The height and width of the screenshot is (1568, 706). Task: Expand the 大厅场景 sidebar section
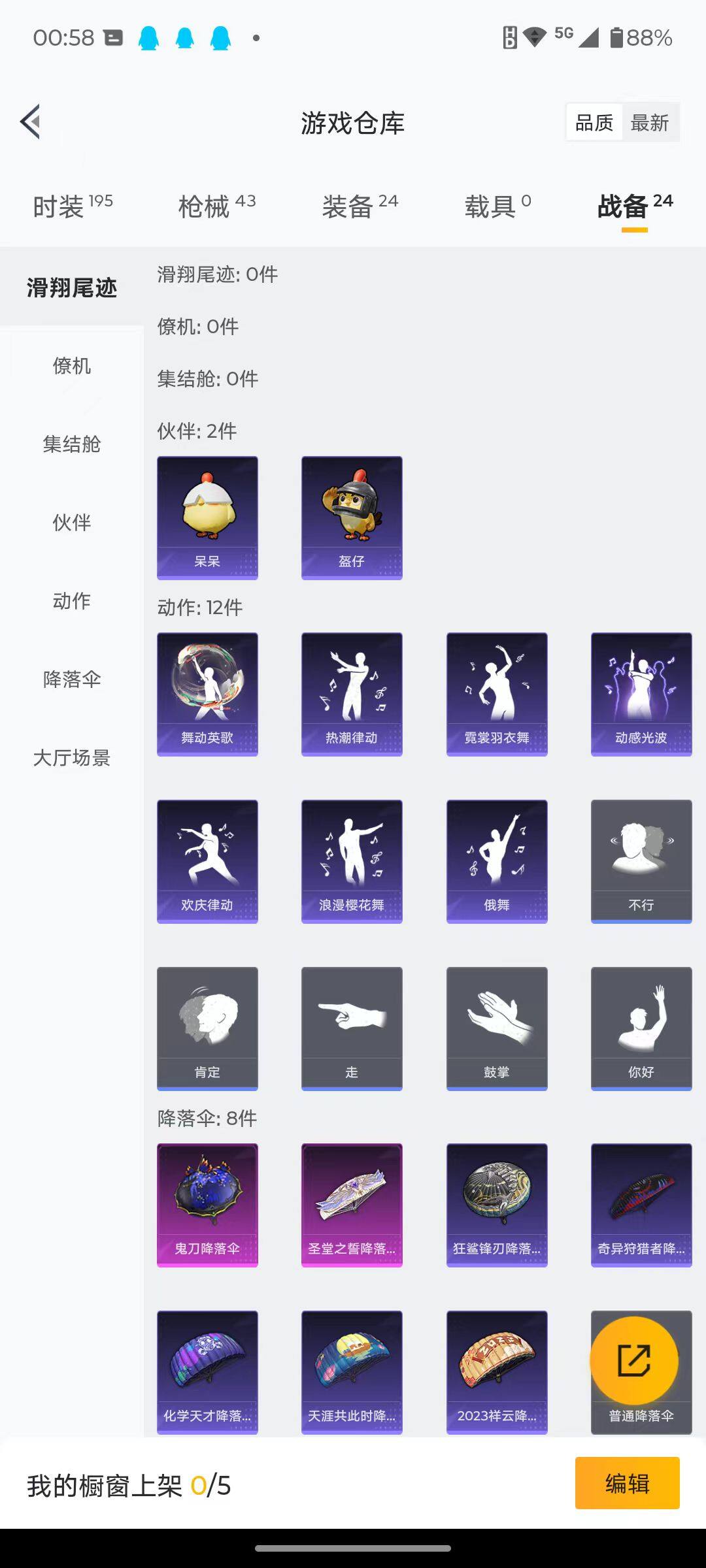click(x=72, y=759)
